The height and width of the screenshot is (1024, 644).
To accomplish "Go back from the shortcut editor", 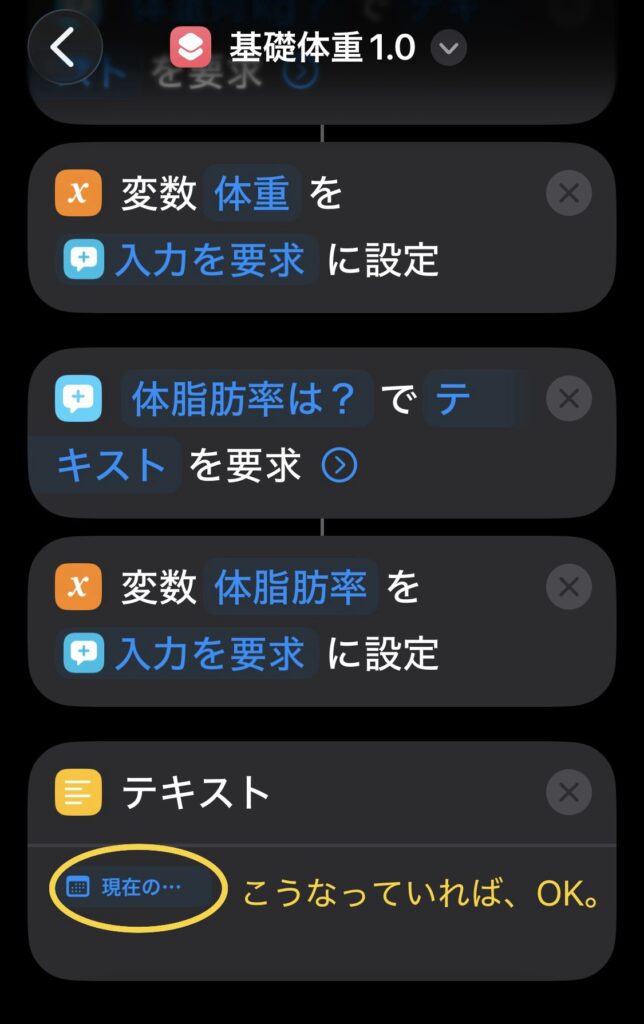I will [x=64, y=48].
